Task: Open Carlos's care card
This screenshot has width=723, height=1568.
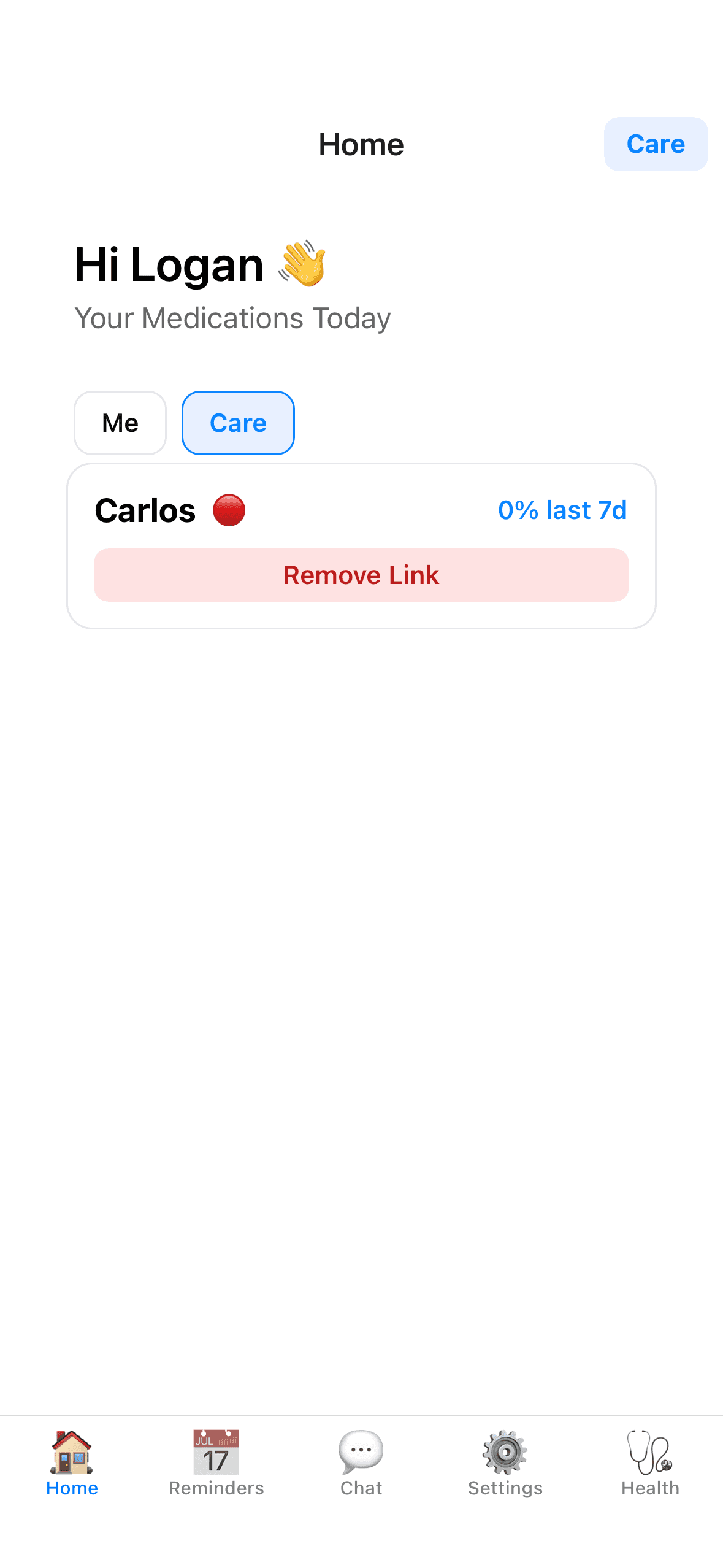Action: point(145,510)
